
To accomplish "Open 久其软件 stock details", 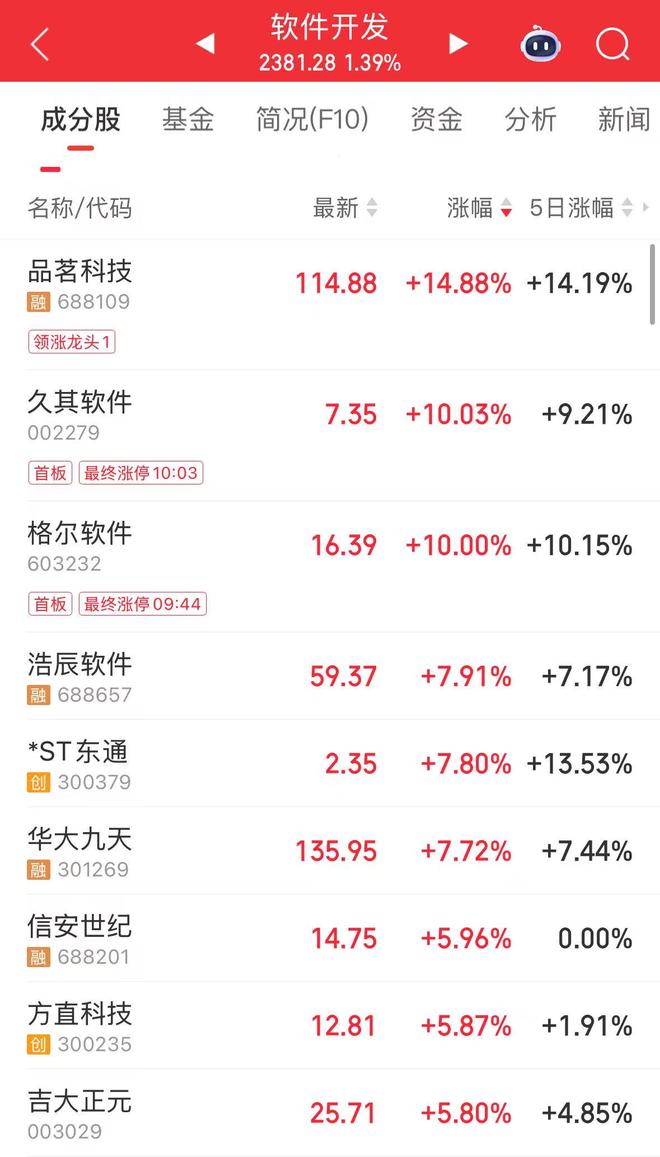I will (x=80, y=402).
